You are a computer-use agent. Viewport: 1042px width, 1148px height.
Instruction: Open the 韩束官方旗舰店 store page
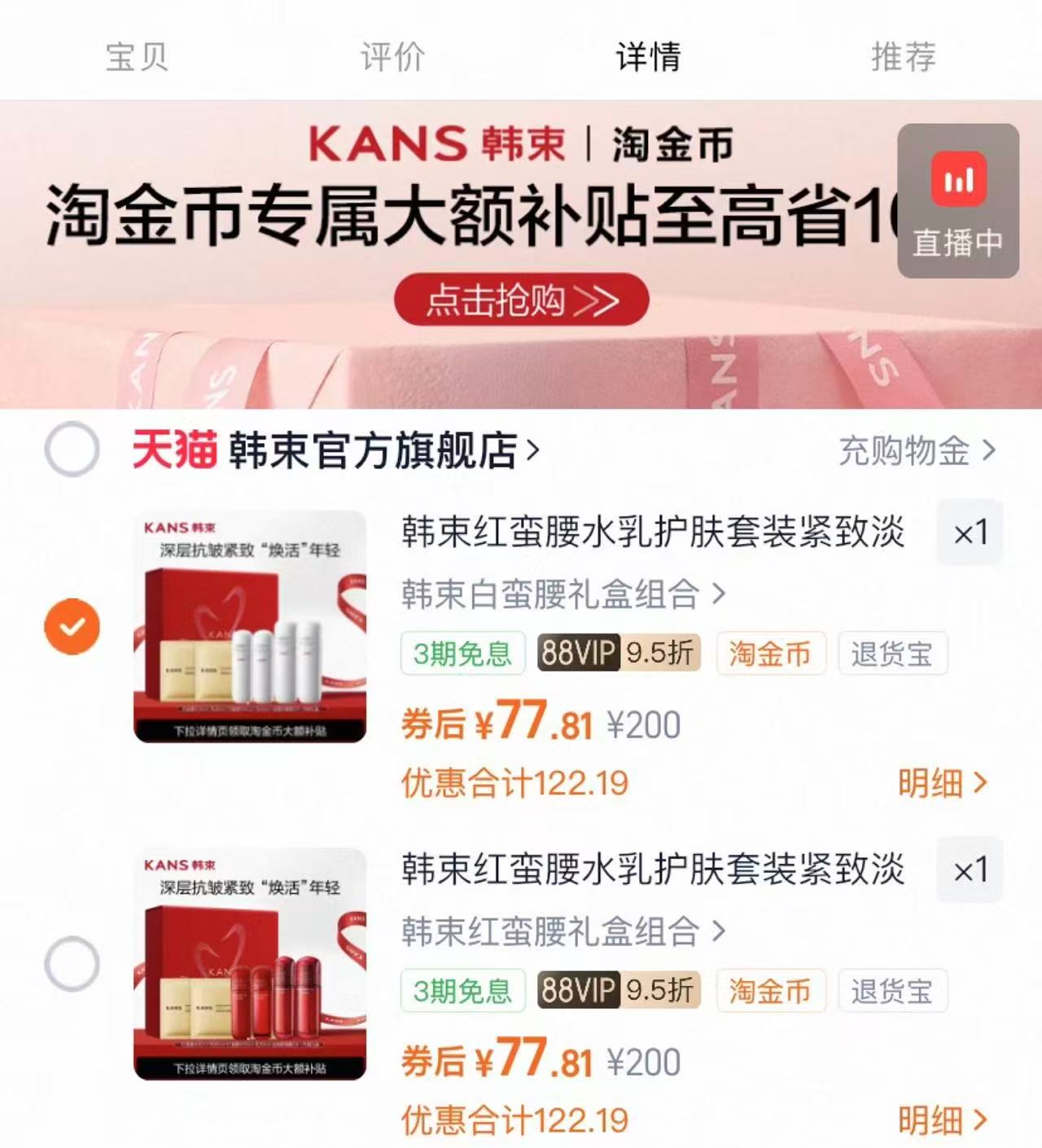(x=374, y=449)
